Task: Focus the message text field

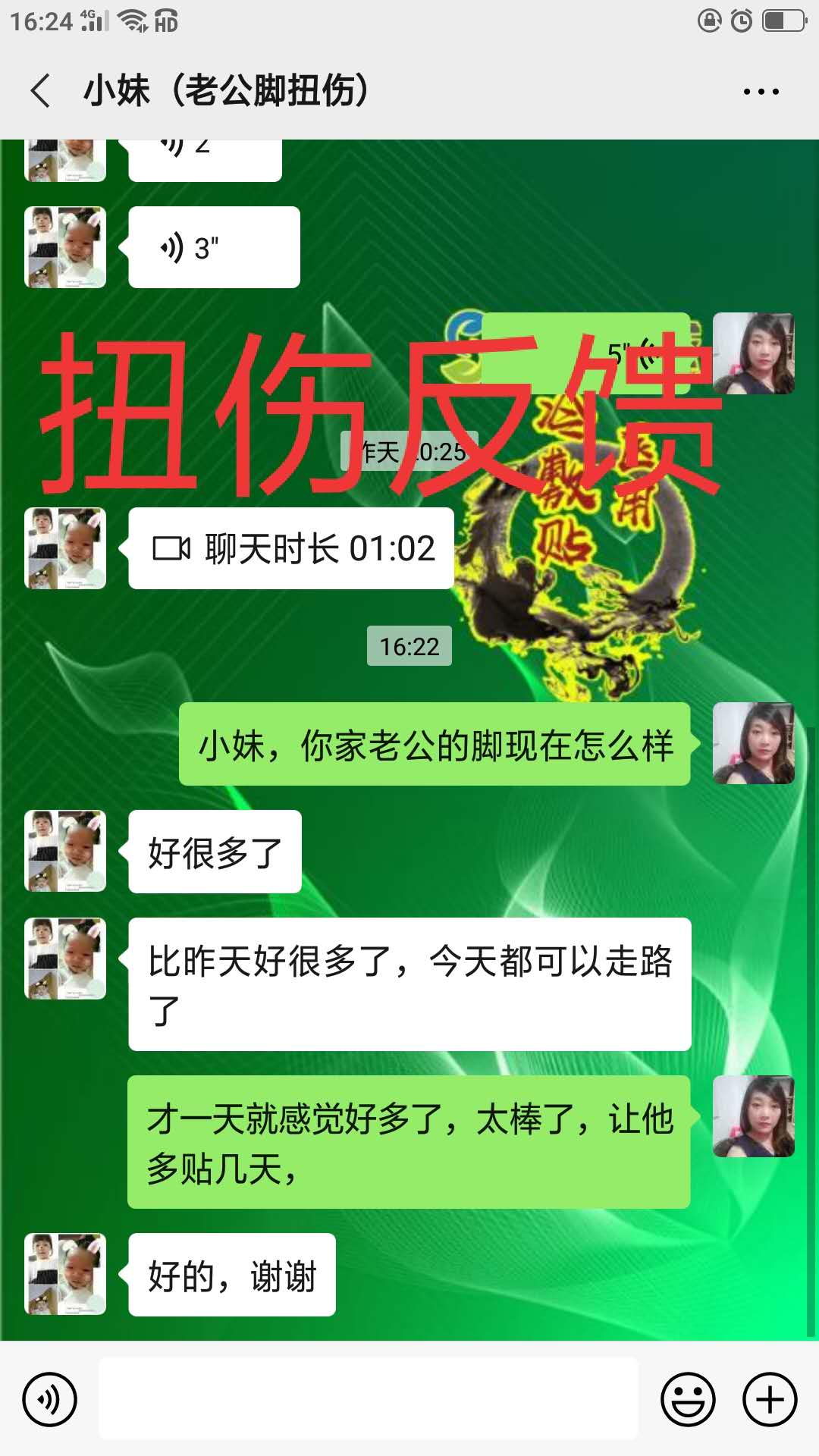Action: click(369, 1399)
